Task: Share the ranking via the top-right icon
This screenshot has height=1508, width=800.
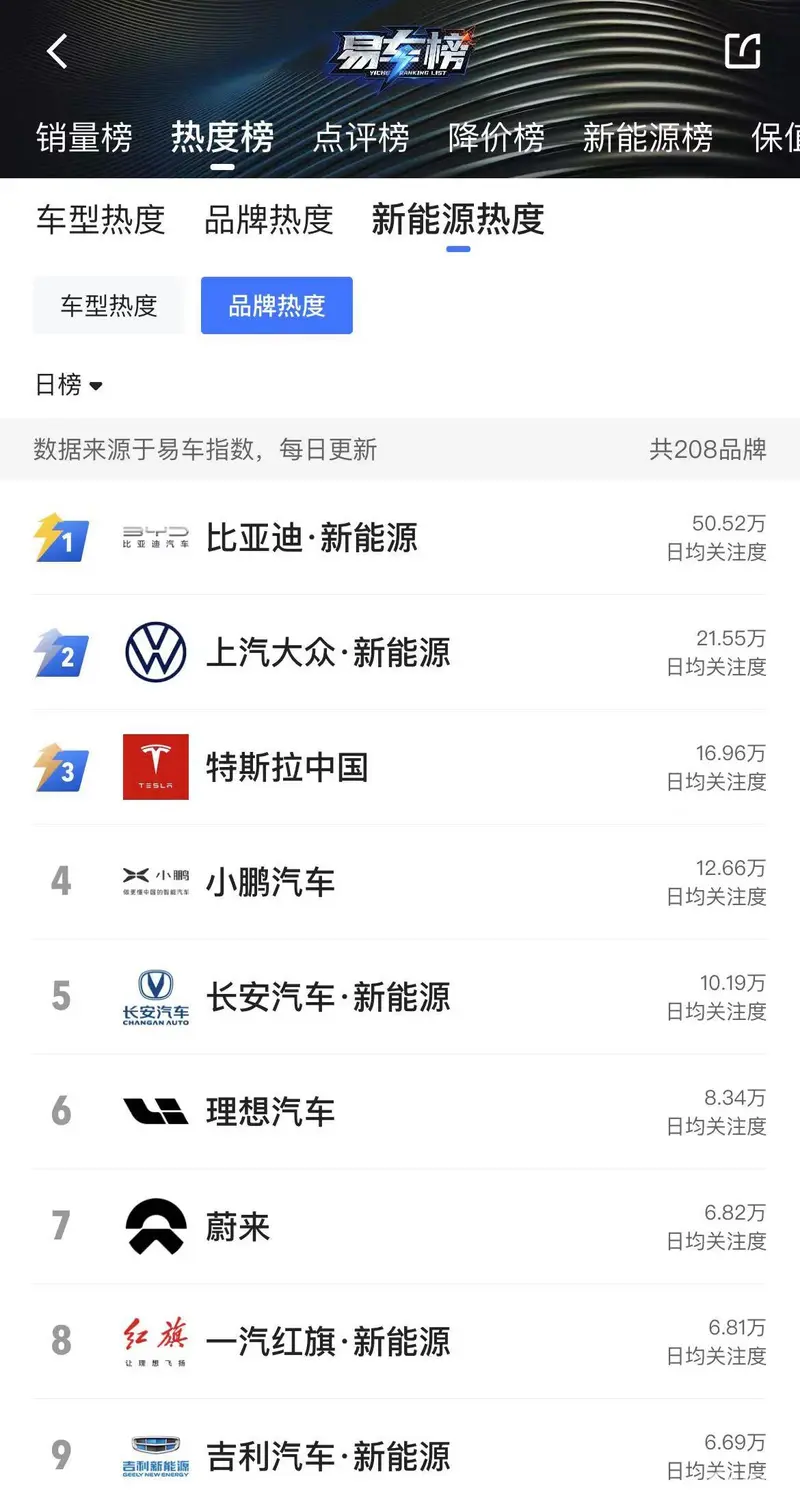Action: pos(742,51)
